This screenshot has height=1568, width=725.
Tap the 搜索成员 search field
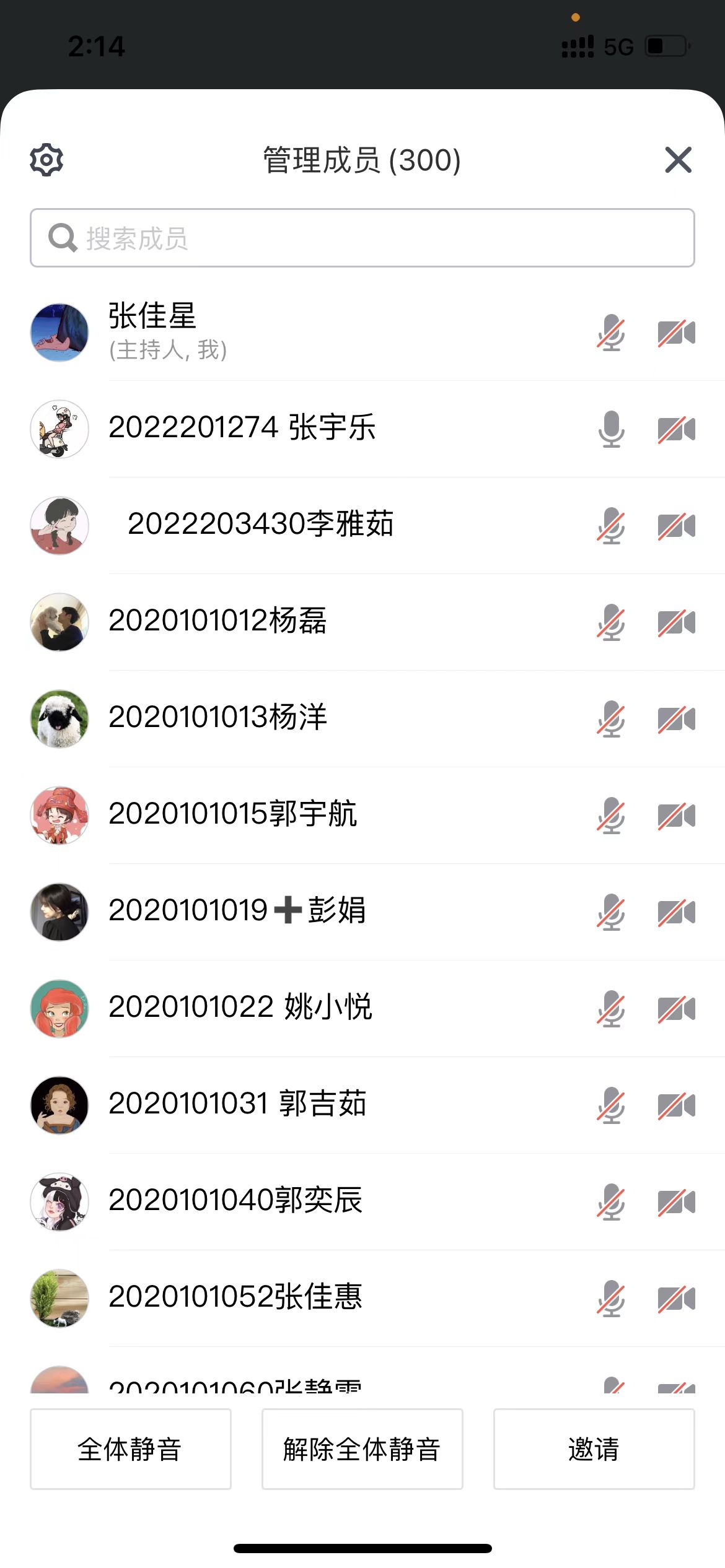(362, 238)
